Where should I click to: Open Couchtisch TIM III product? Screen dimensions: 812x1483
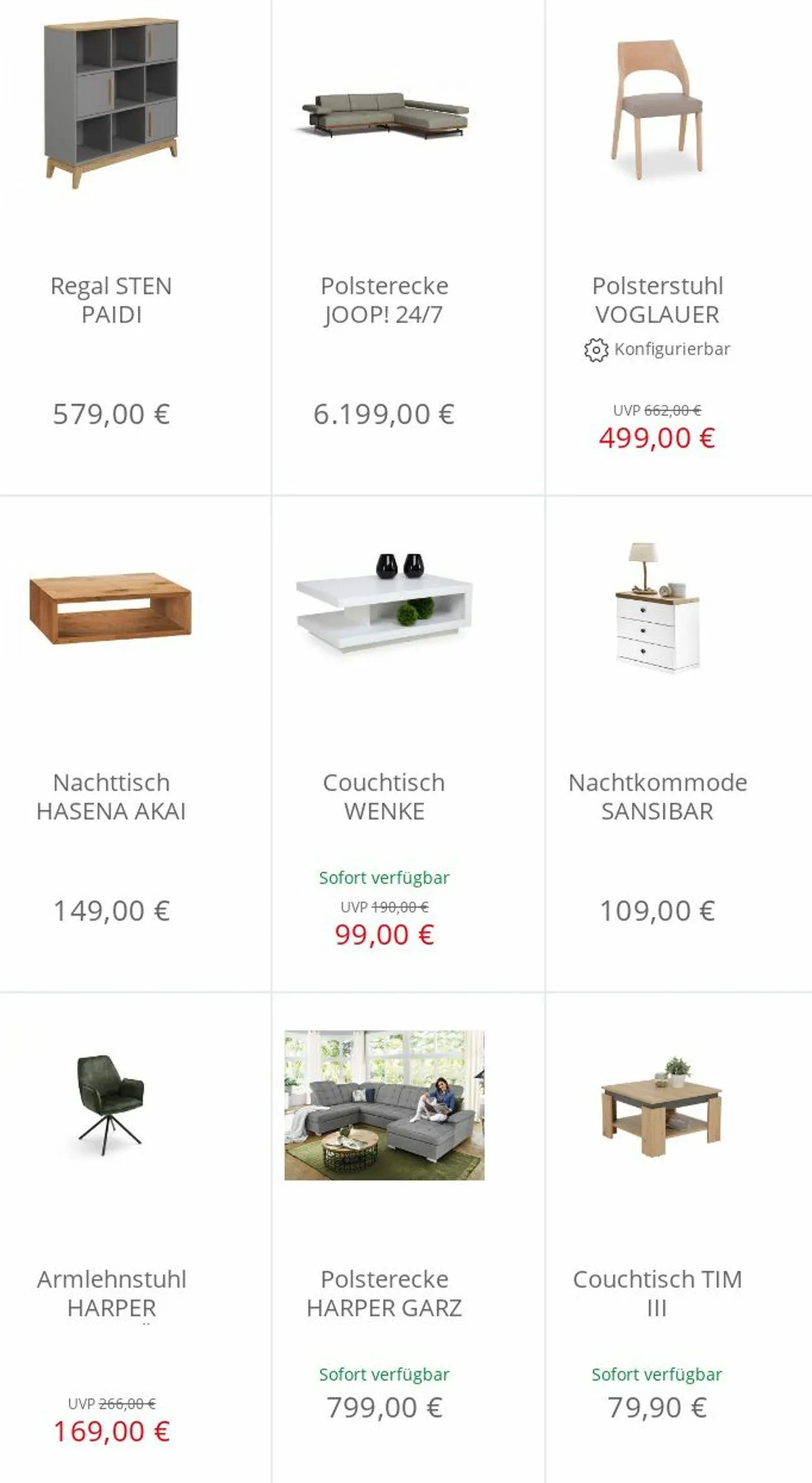(x=657, y=1293)
